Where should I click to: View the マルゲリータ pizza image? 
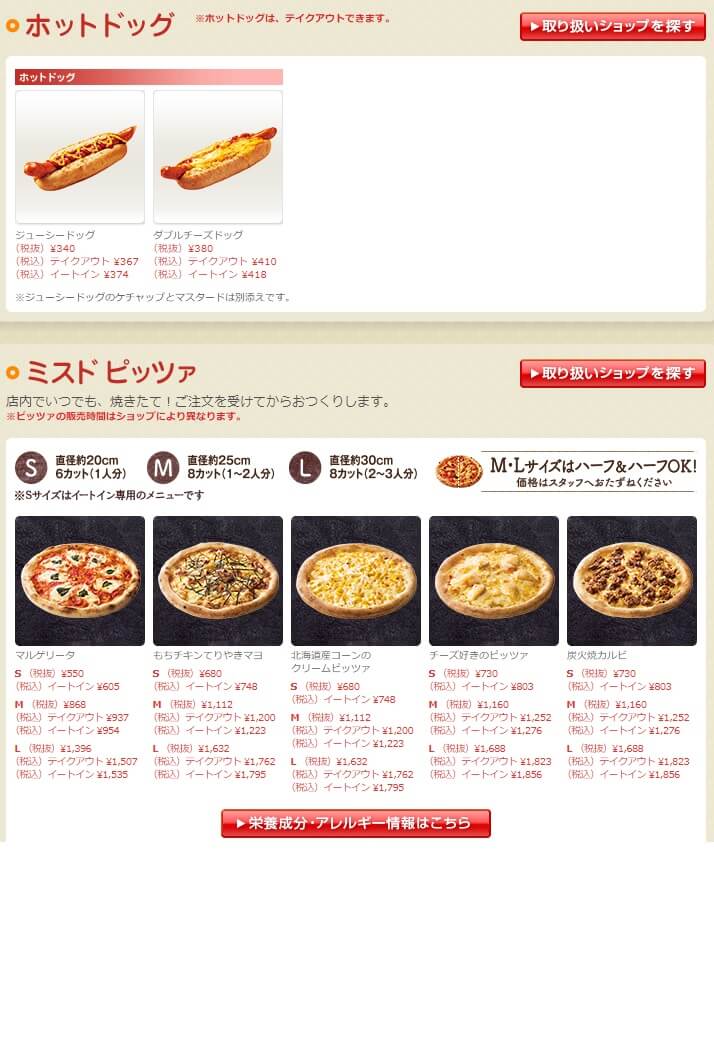coord(80,581)
